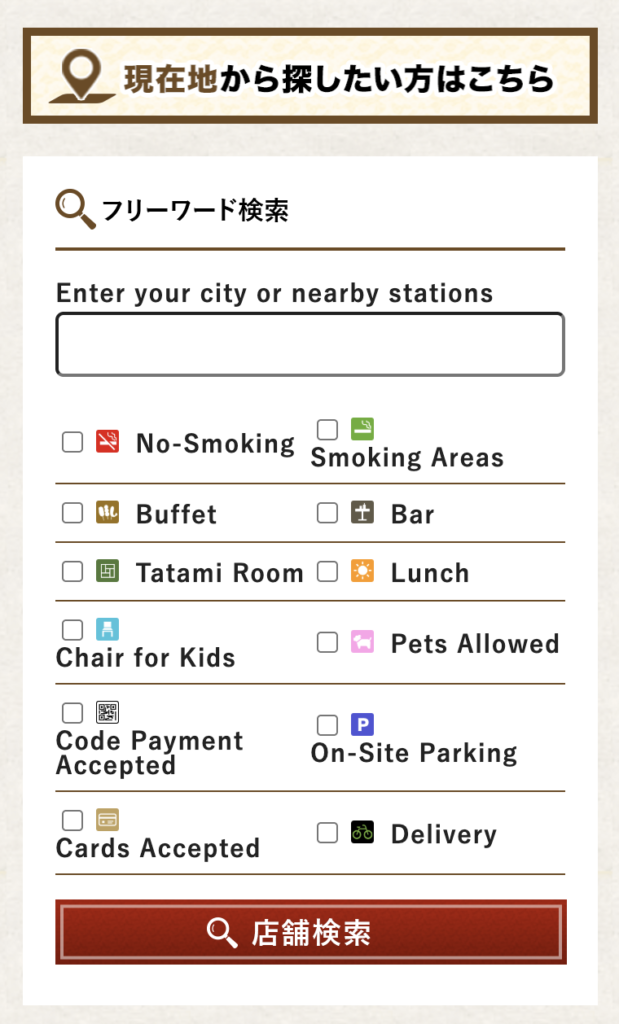Image resolution: width=619 pixels, height=1024 pixels.
Task: Check the Lunch option
Action: (327, 572)
